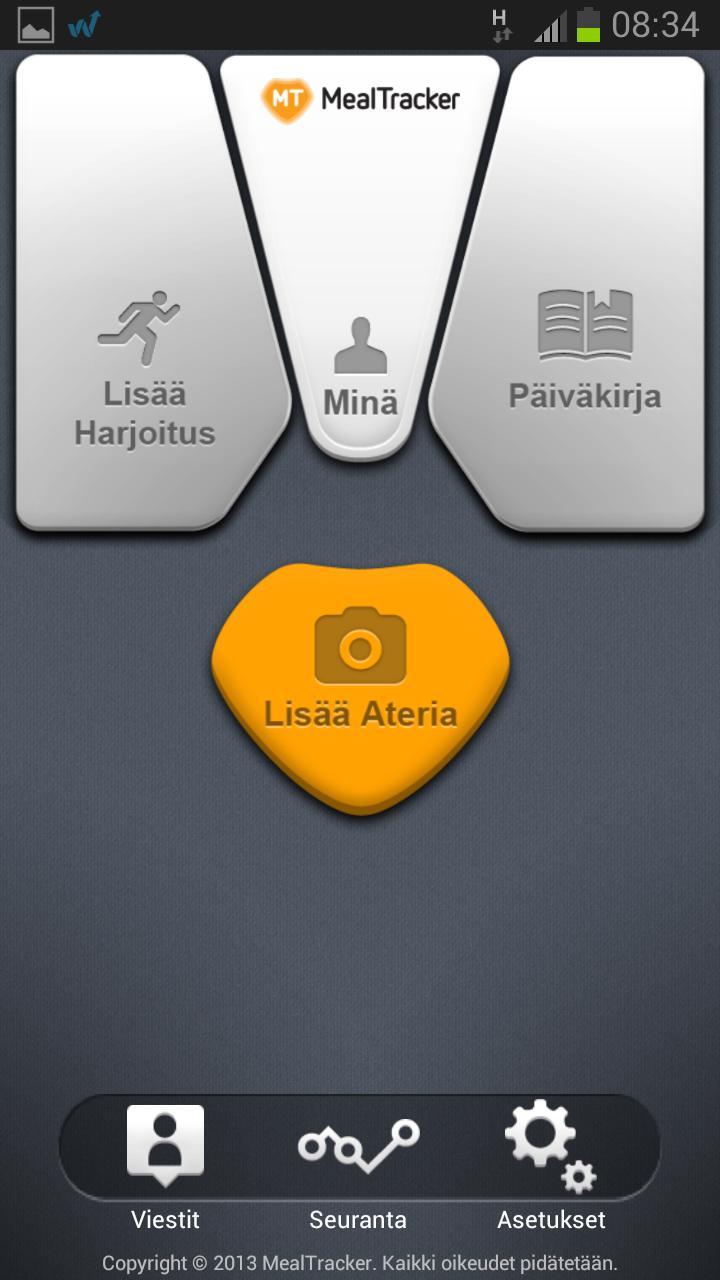Select Asetukset from the bottom bar
Screen dimensions: 720x1280
pyautogui.click(x=551, y=1219)
